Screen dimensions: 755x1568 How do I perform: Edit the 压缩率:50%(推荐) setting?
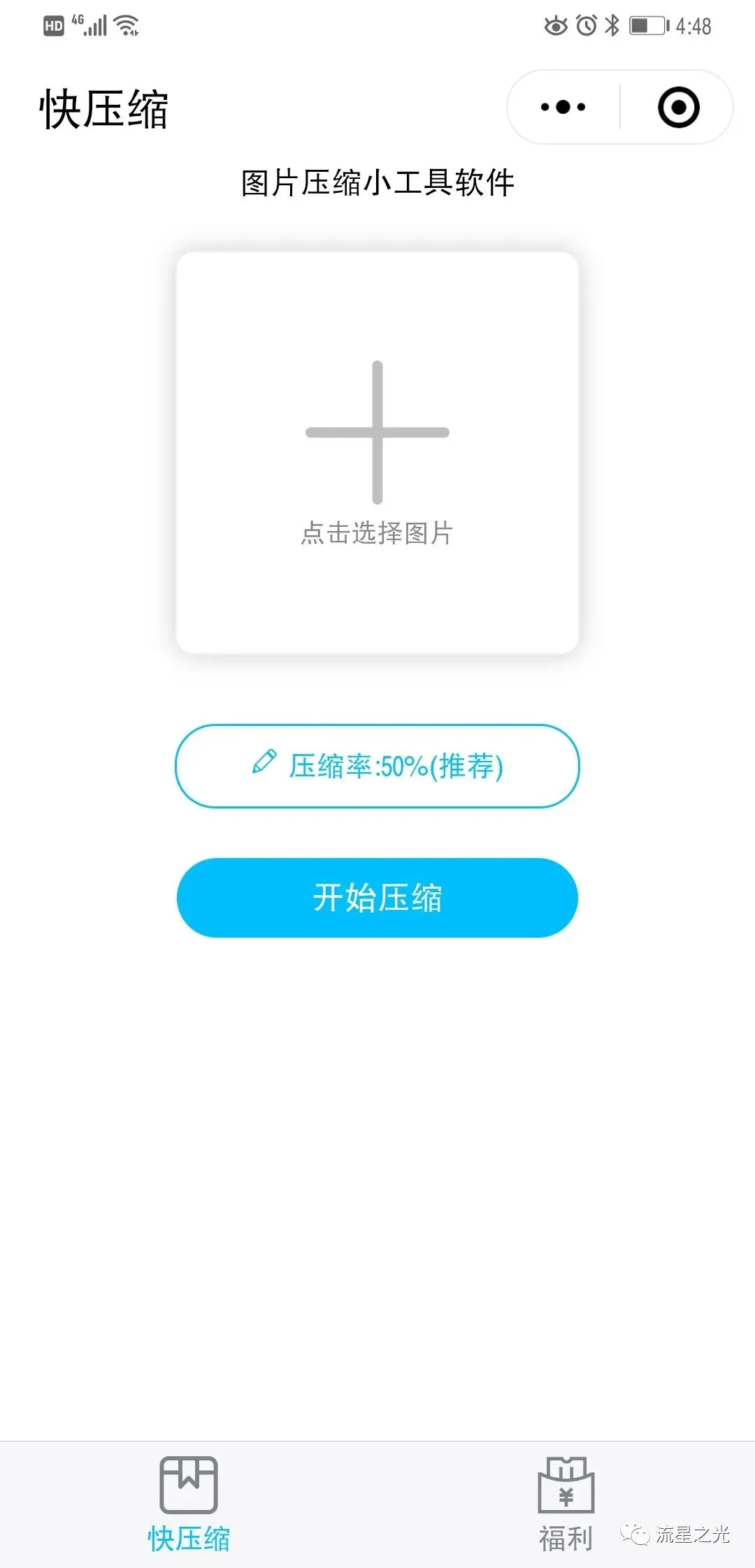click(377, 766)
